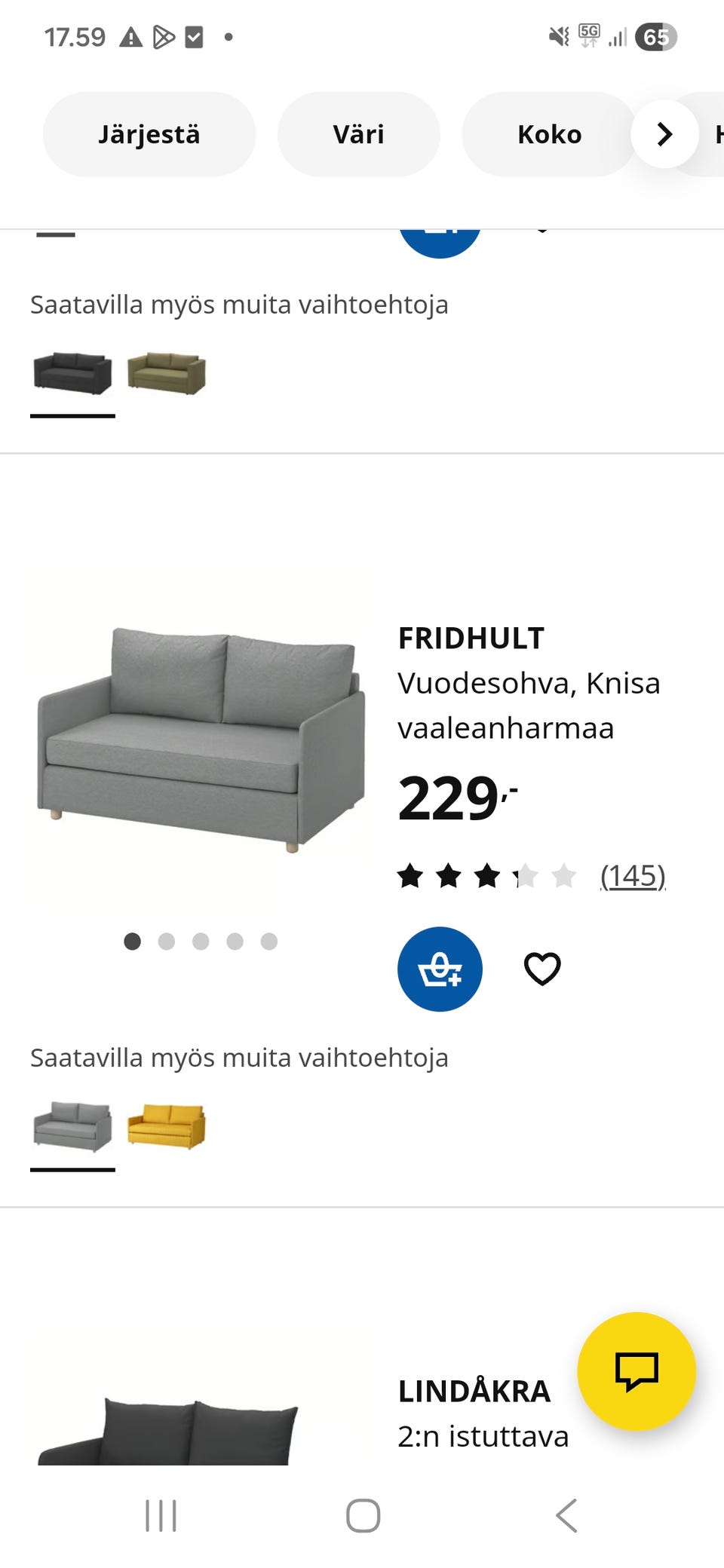
Task: Open the Väri color filter
Action: (358, 134)
